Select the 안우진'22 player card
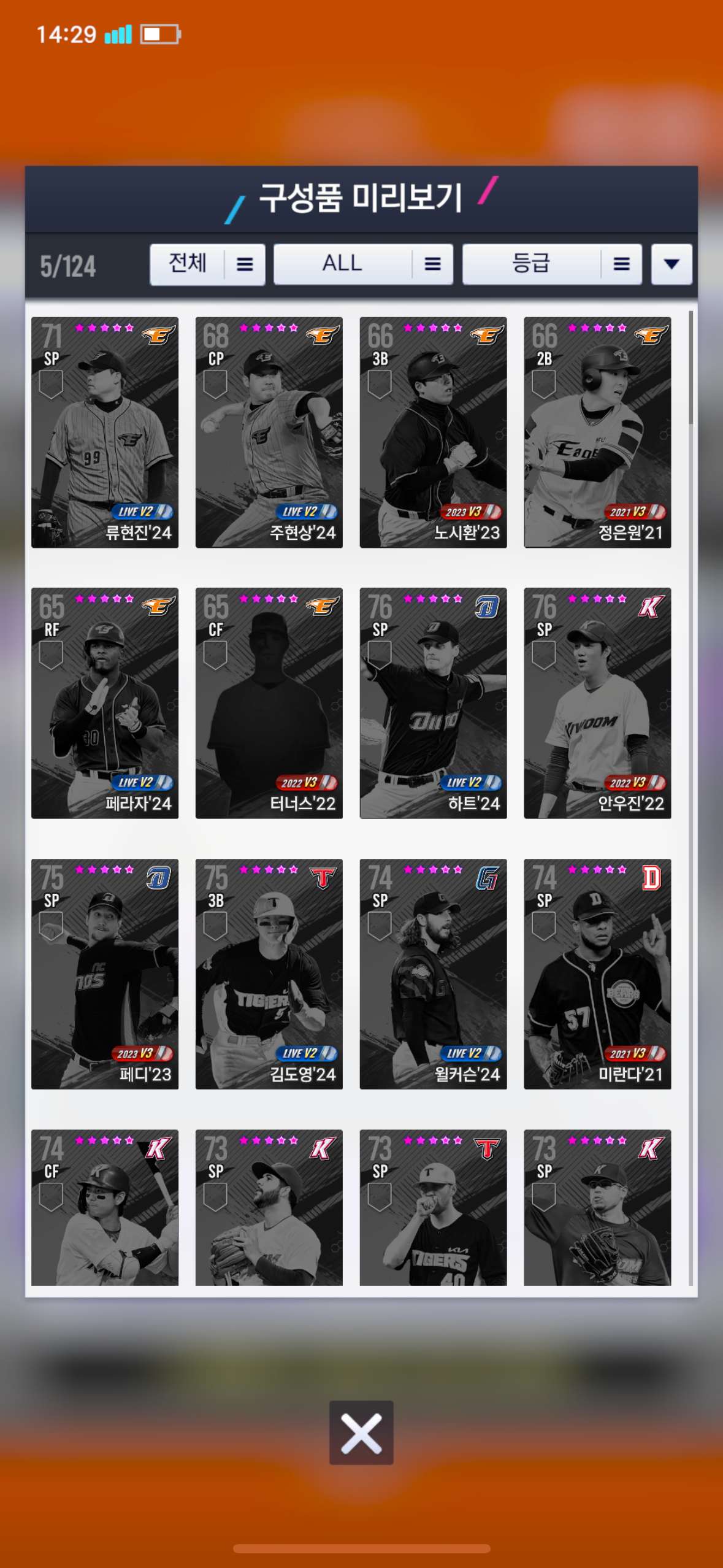The height and width of the screenshot is (1568, 723). (x=597, y=703)
